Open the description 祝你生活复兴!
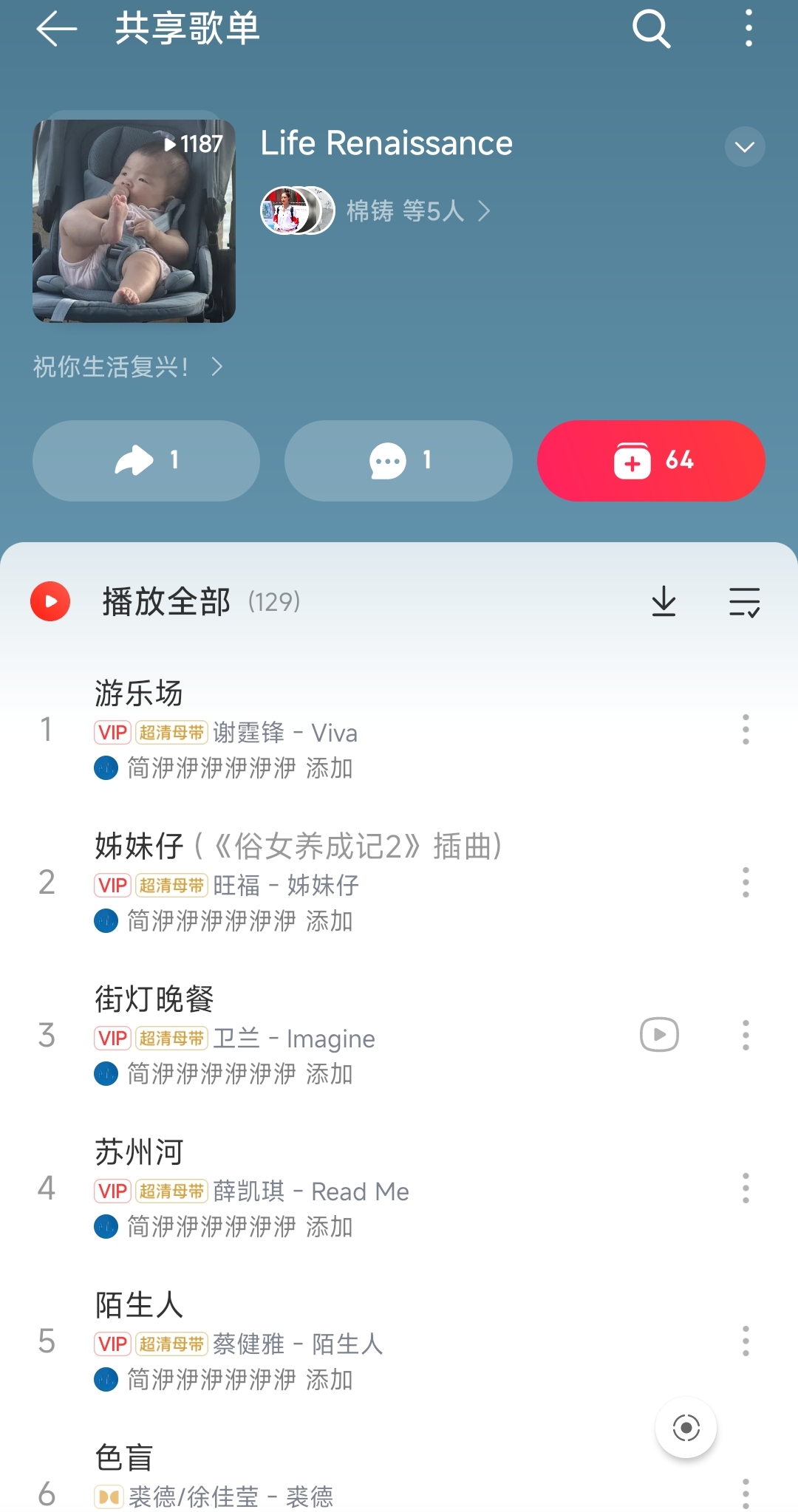The image size is (798, 1512). pos(127,366)
